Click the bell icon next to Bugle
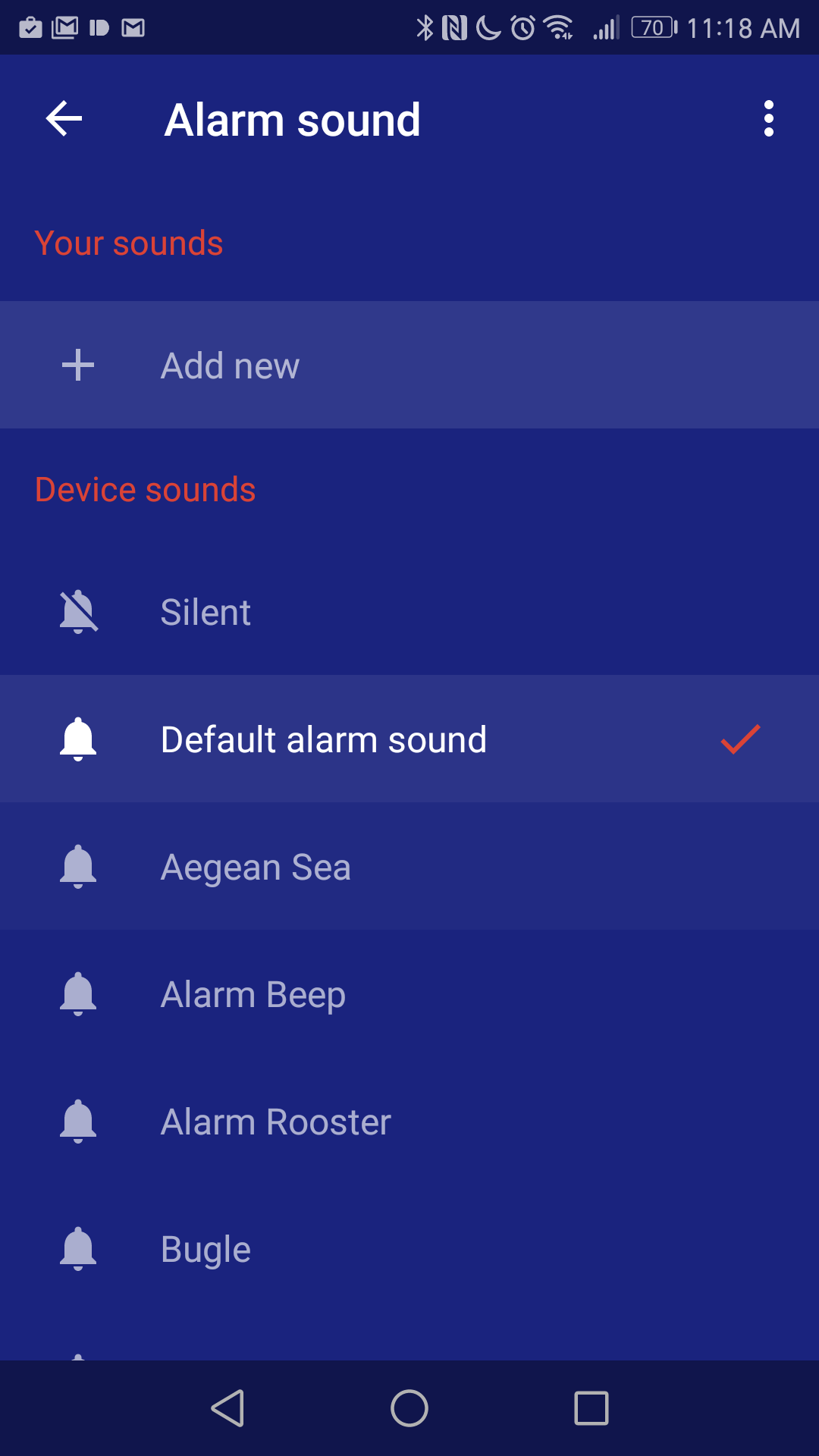The width and height of the screenshot is (819, 1456). click(78, 1249)
